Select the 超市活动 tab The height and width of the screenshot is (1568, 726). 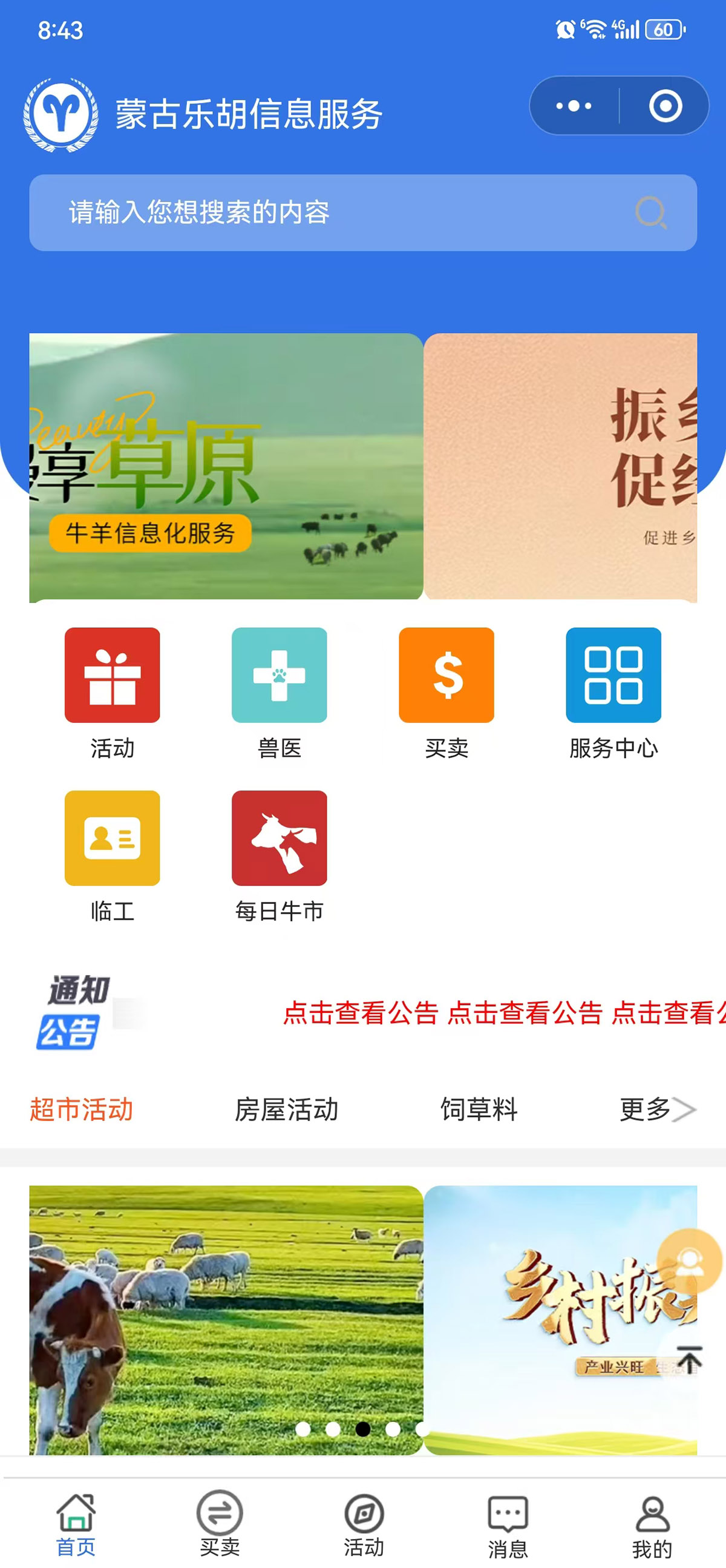82,1109
